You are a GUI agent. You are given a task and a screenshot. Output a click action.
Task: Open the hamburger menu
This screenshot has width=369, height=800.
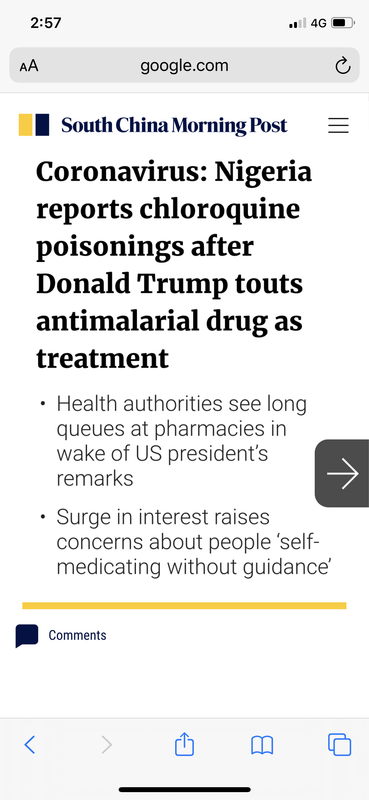pyautogui.click(x=338, y=126)
